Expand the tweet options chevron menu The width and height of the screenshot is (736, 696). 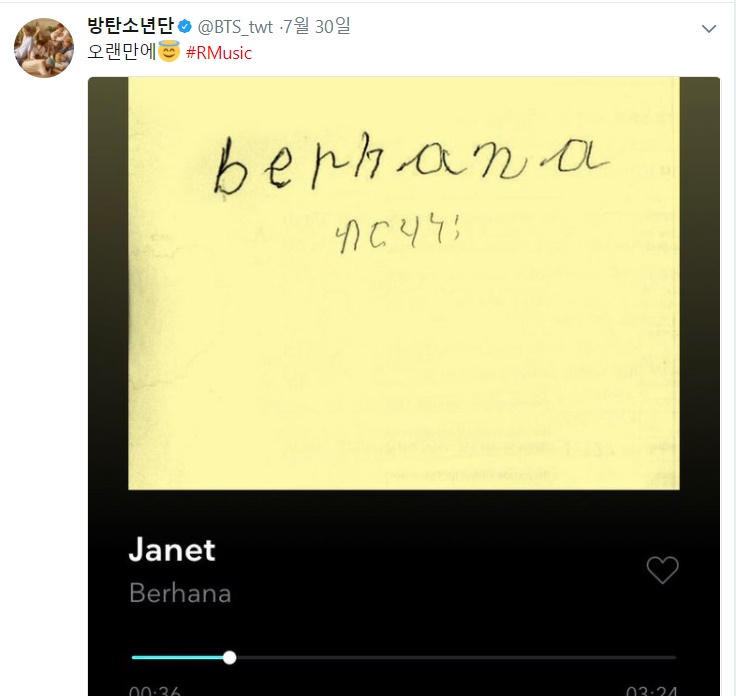pos(709,29)
